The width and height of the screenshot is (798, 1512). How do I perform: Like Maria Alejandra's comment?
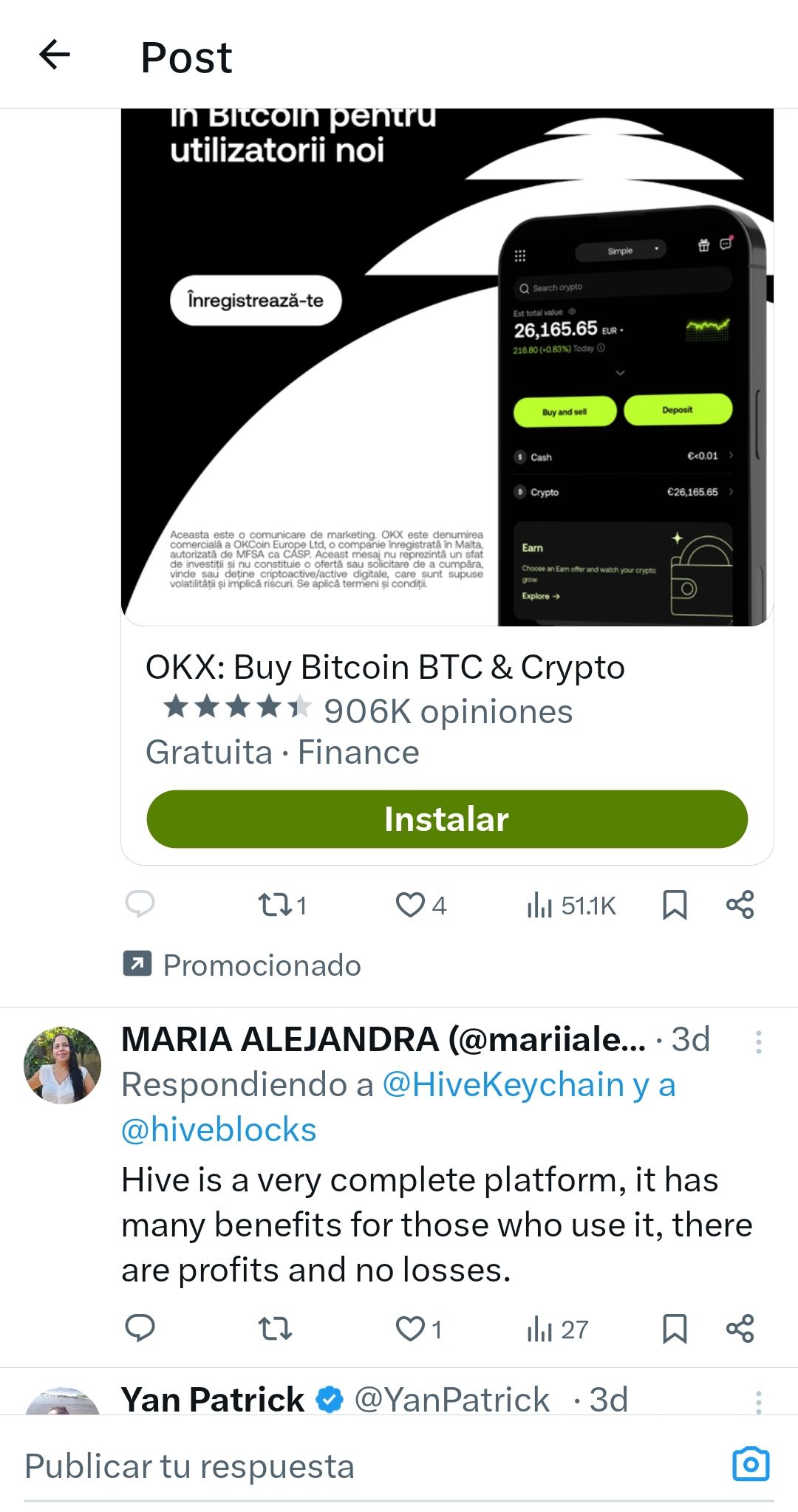pos(411,1329)
